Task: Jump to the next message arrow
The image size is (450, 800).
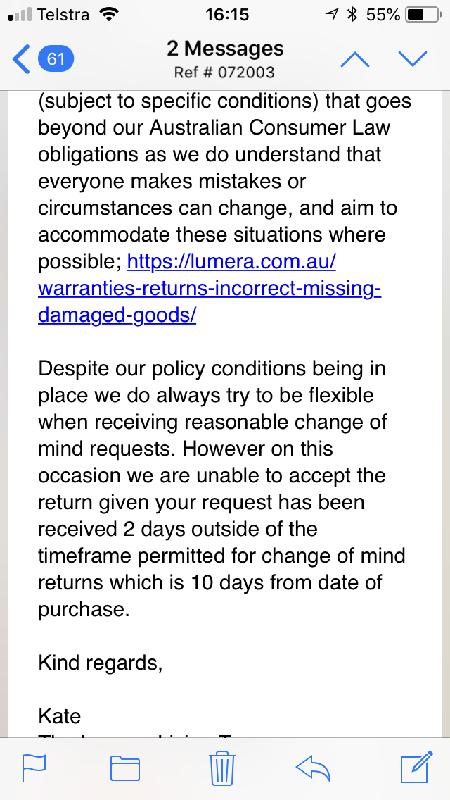Action: (413, 59)
